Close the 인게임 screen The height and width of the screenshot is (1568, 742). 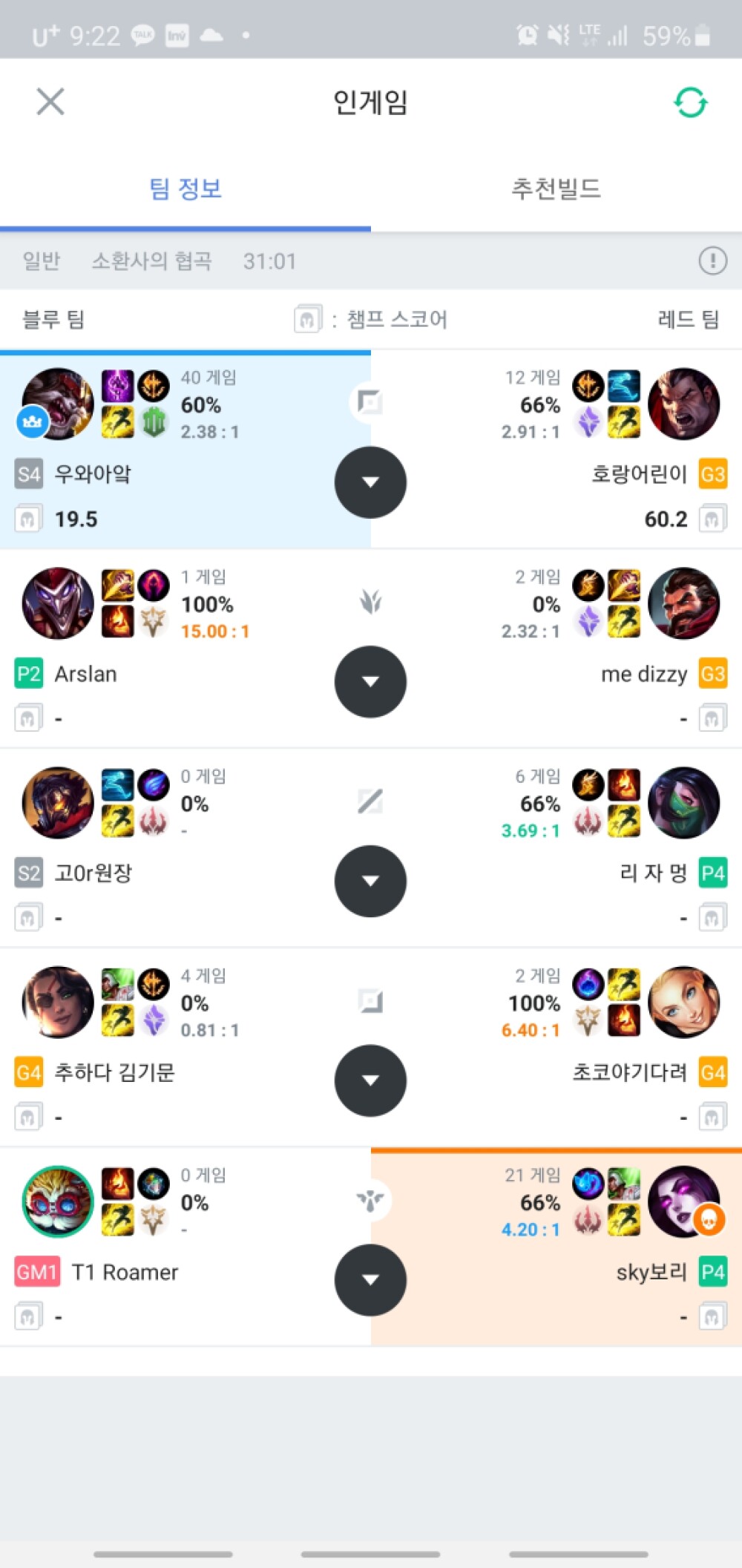coord(50,102)
